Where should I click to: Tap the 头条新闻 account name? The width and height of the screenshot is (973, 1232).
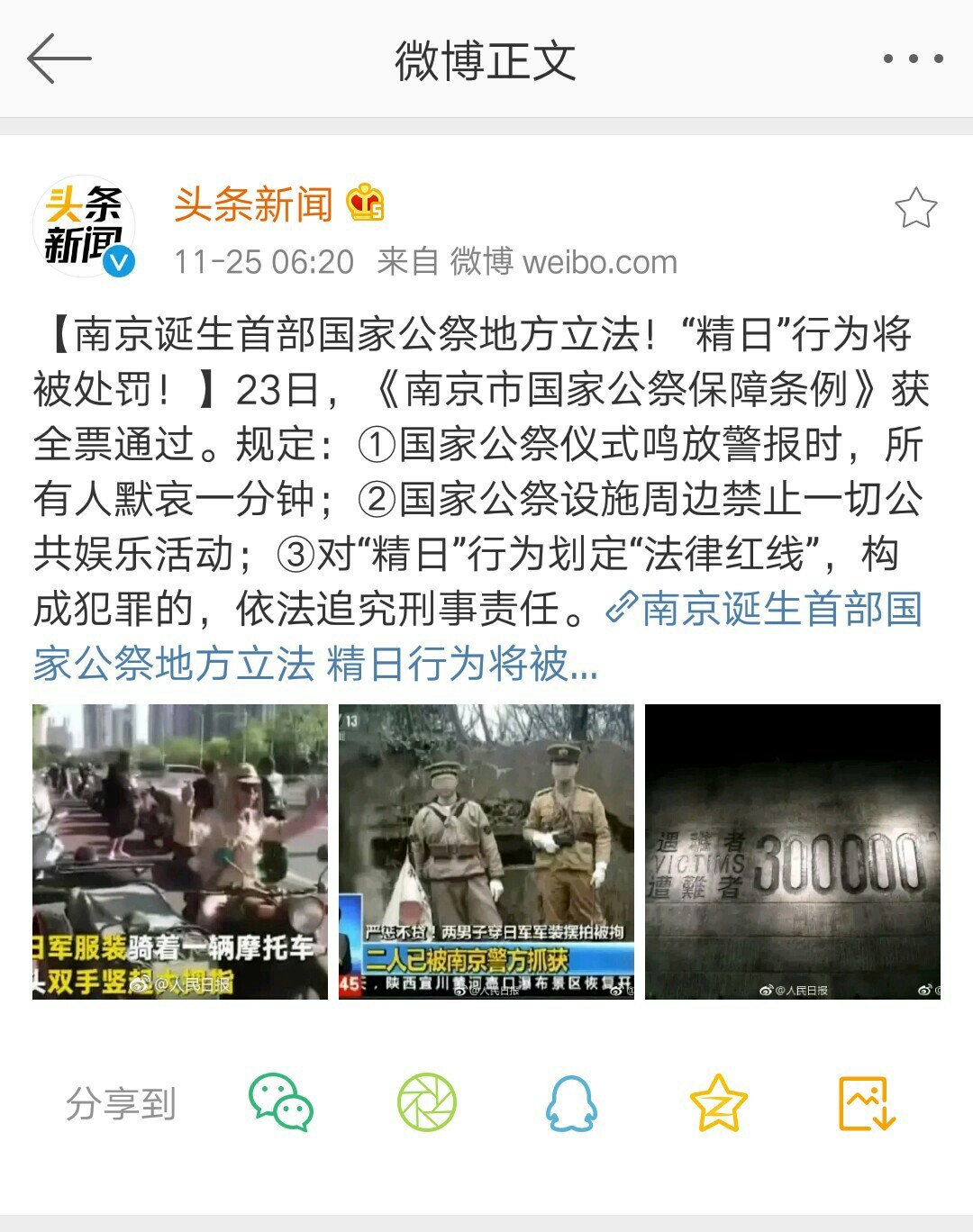click(253, 204)
